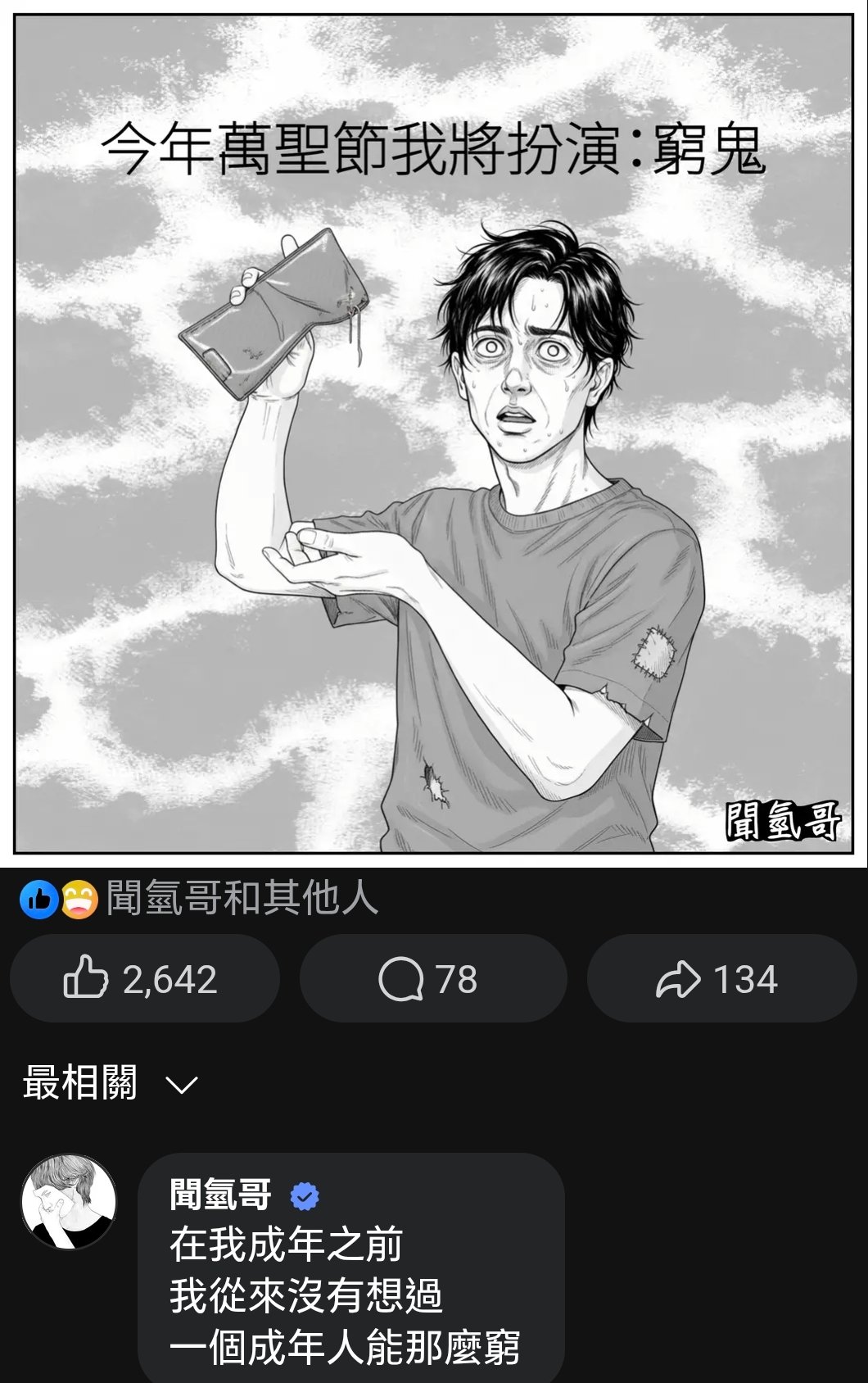Screen dimensions: 868x1383
Task: Open the 78 comments button
Action: point(432,979)
